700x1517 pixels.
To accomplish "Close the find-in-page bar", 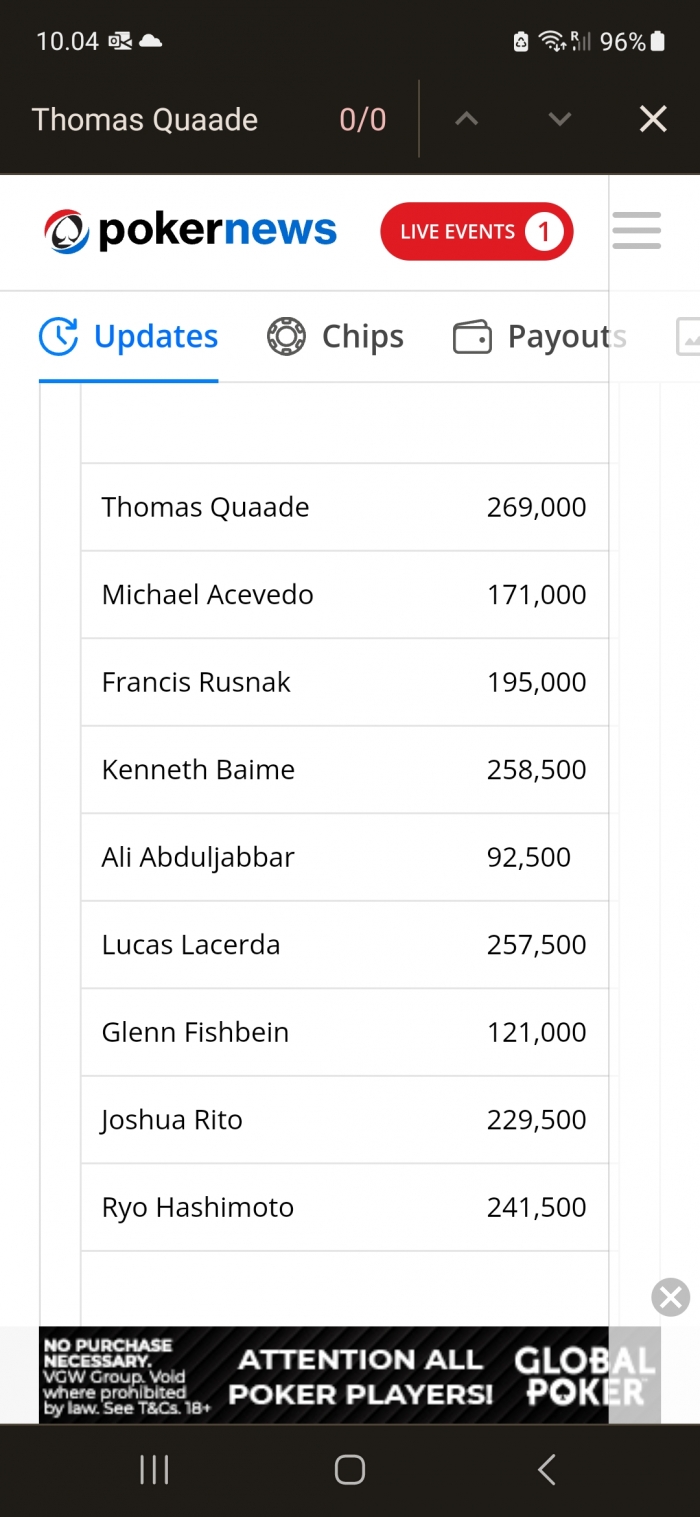I will click(653, 120).
